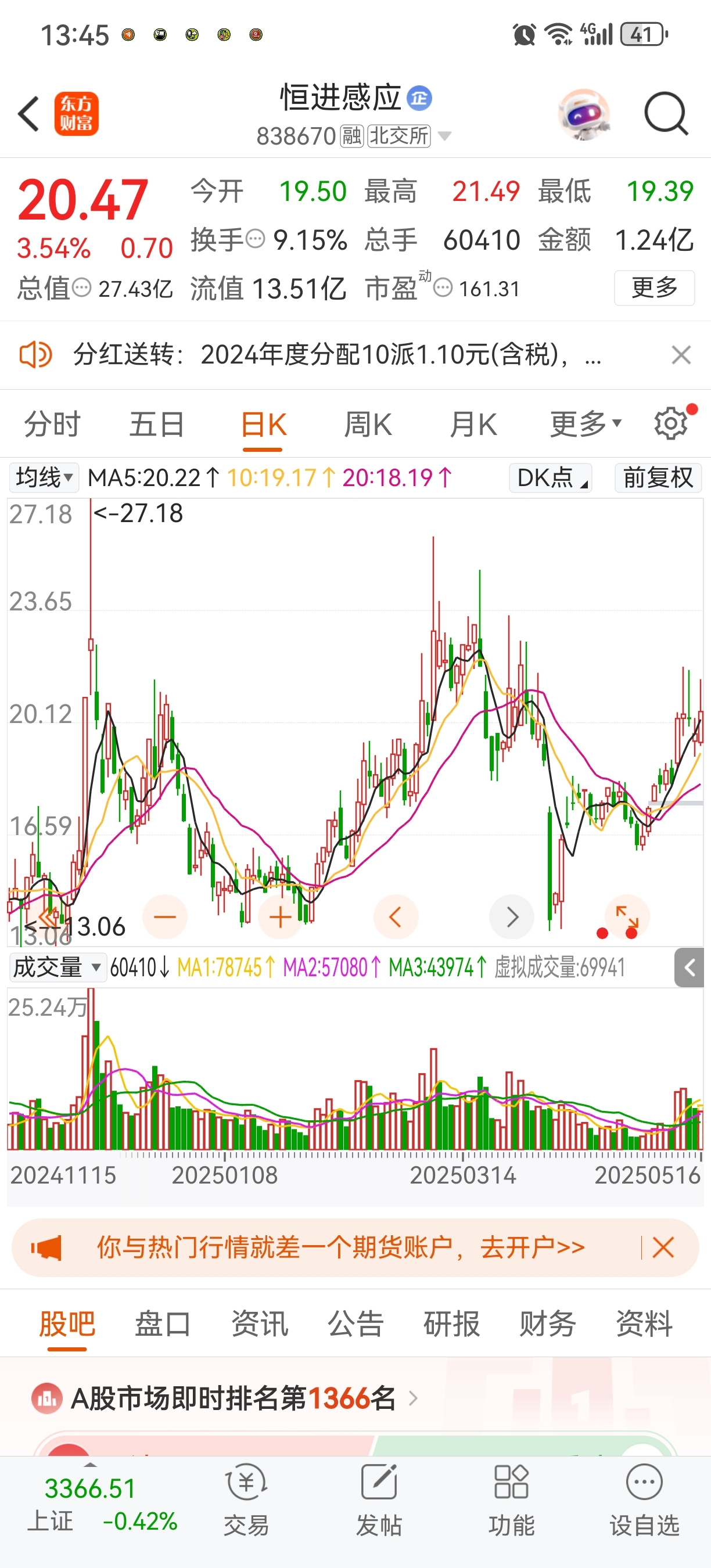The width and height of the screenshot is (711, 1568).
Task: Change the 前复权 adjustment option
Action: [x=658, y=477]
